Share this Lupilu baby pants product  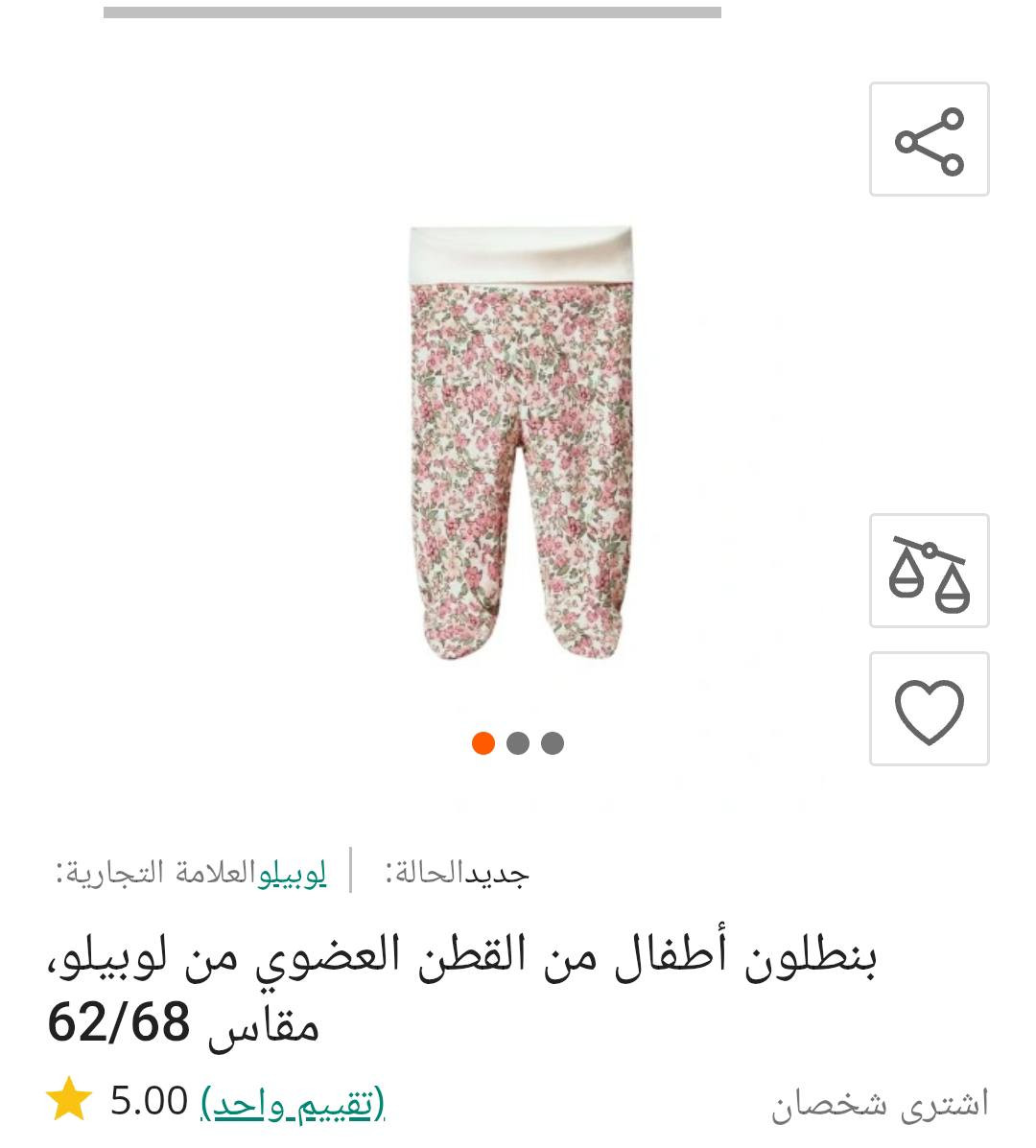tap(929, 140)
